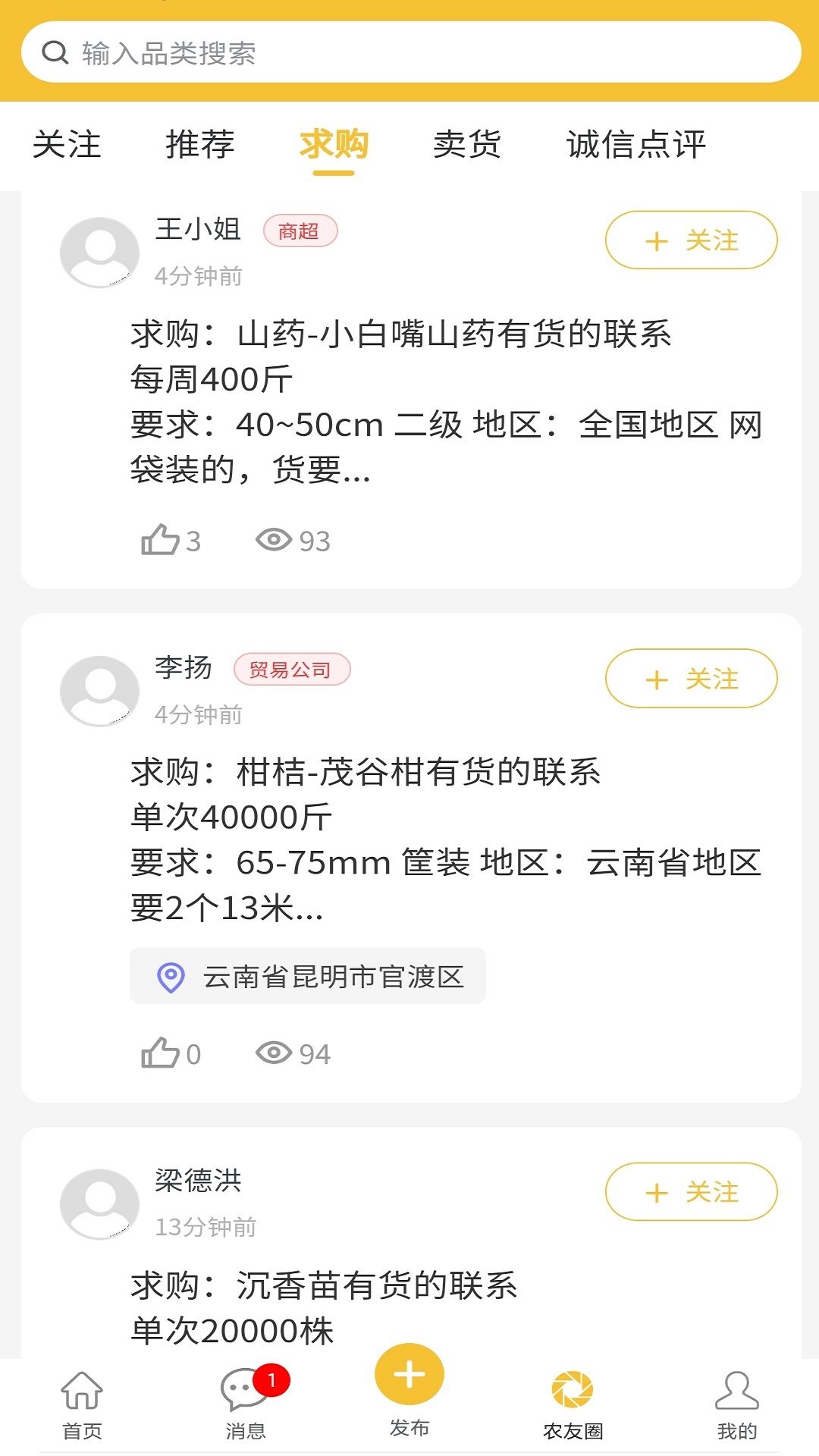
Task: Tap the eye icon showing 93 views
Action: 275,540
